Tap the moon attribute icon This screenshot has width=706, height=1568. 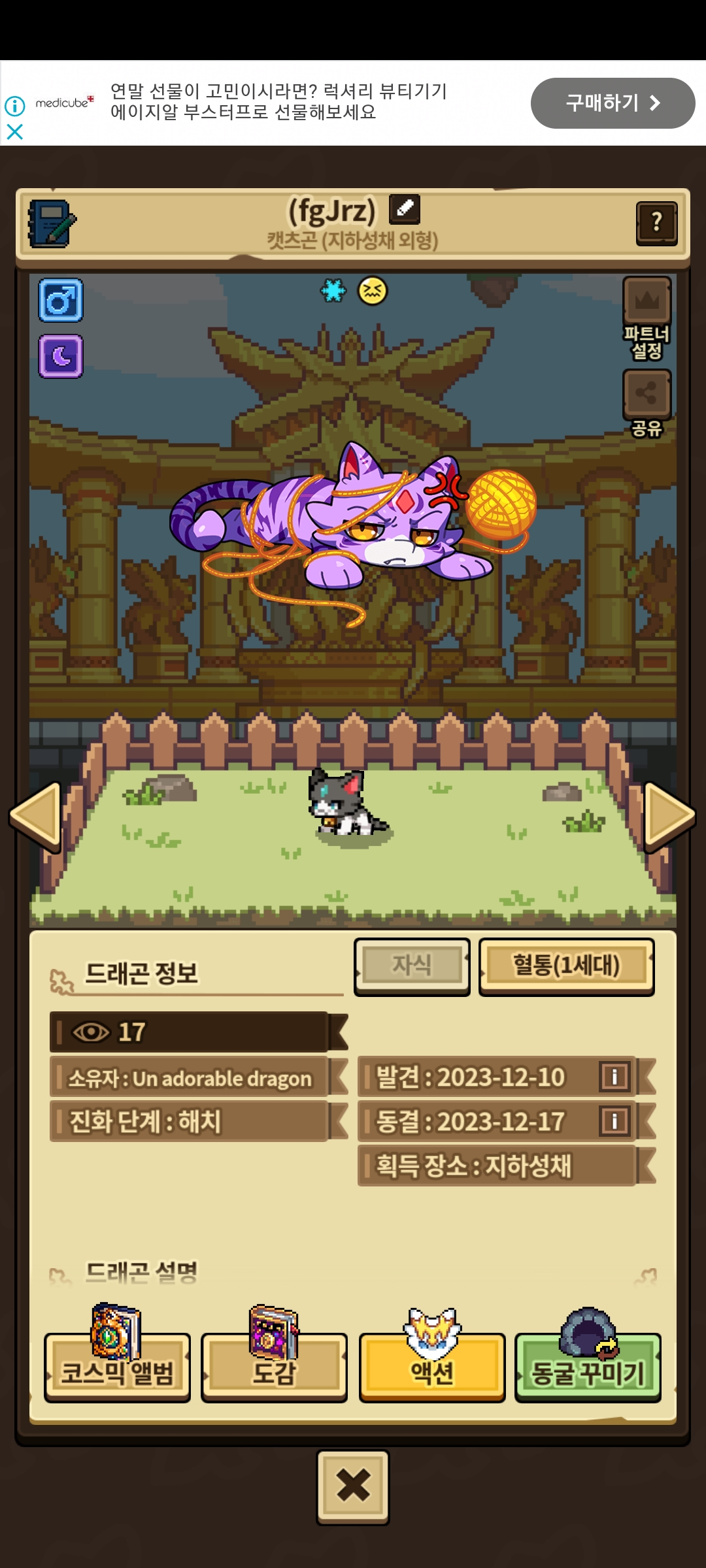61,357
